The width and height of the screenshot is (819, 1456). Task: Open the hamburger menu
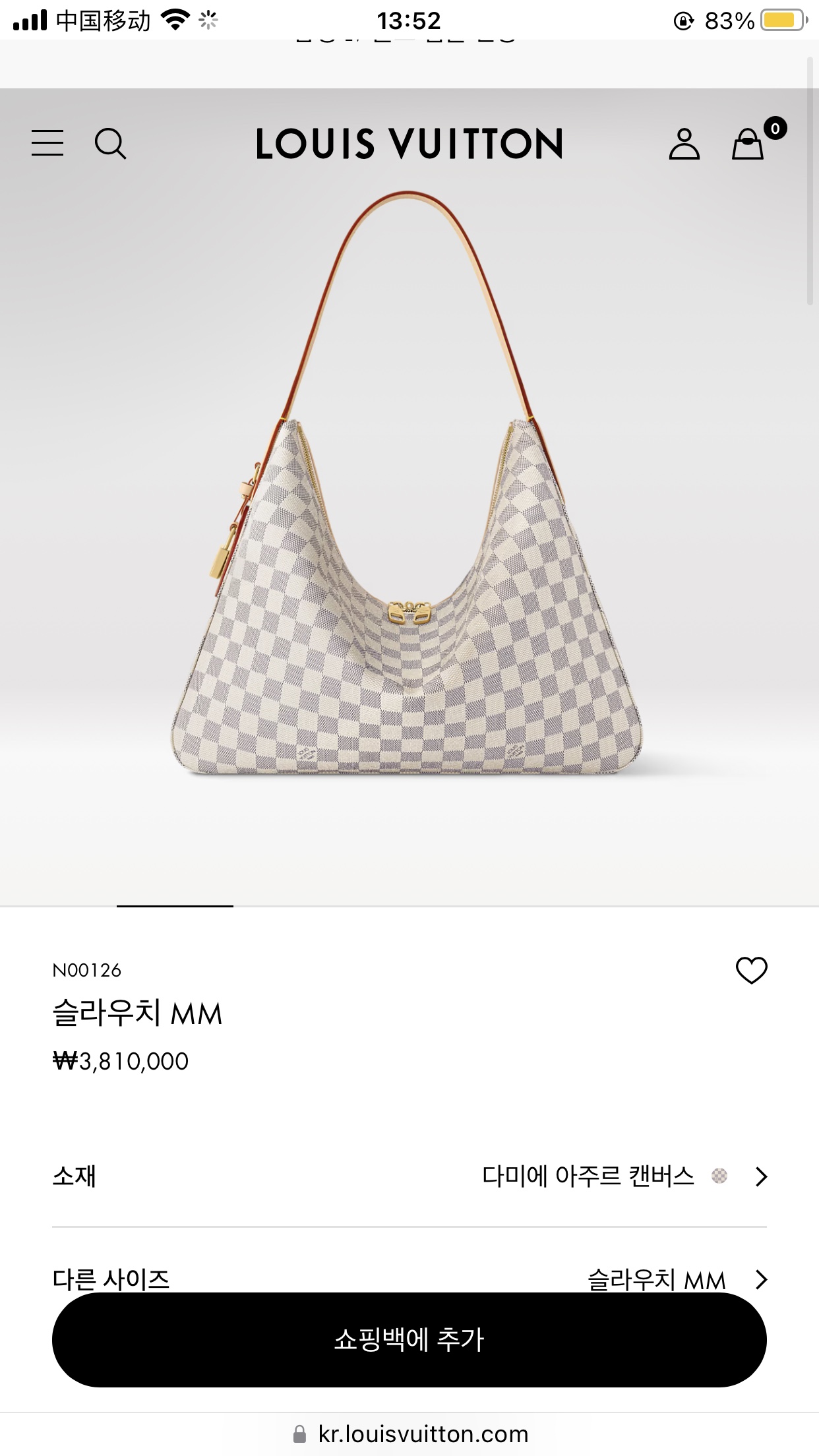(47, 143)
